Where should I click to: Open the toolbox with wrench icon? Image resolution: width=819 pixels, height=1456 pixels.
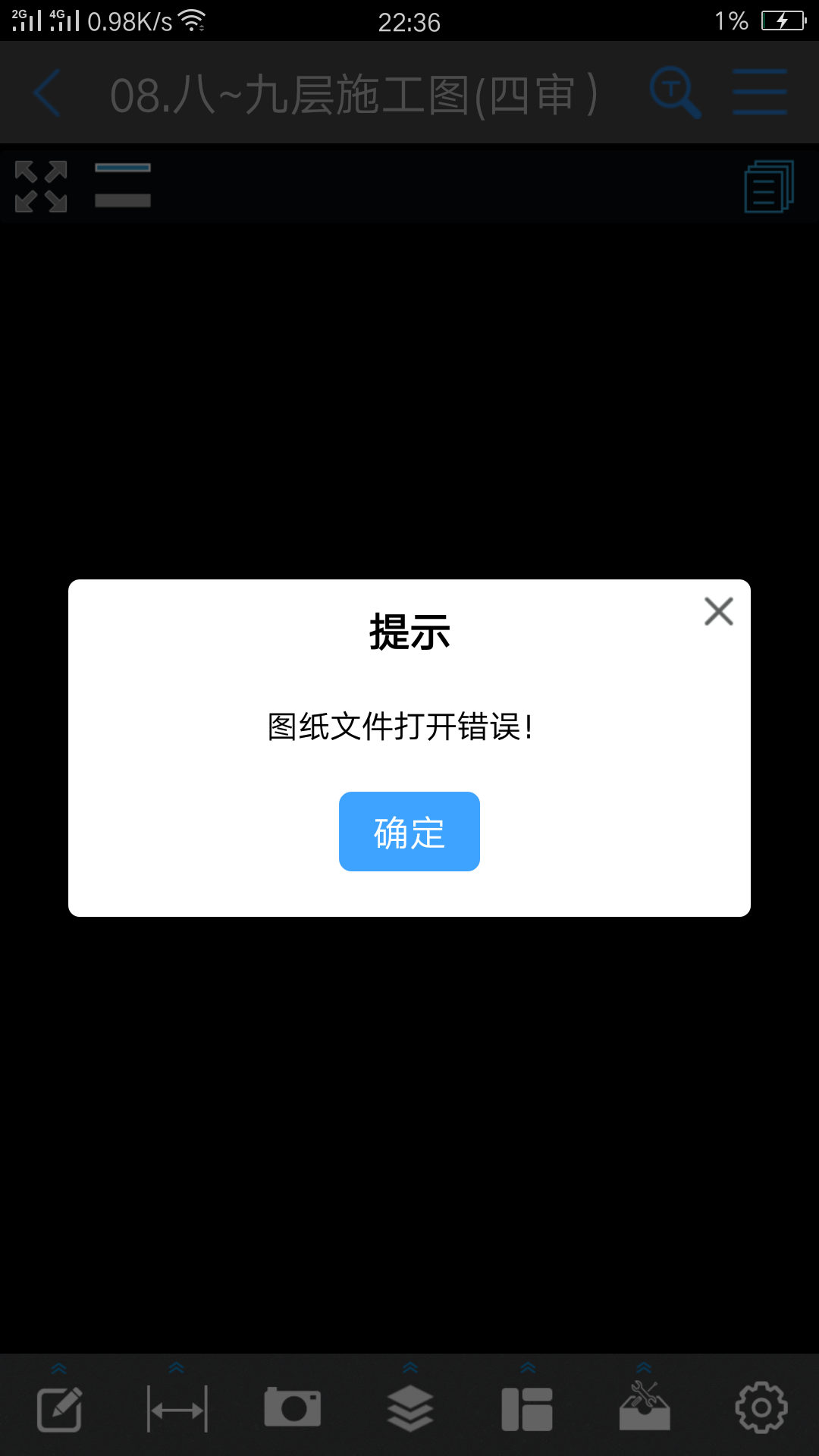pyautogui.click(x=645, y=1405)
